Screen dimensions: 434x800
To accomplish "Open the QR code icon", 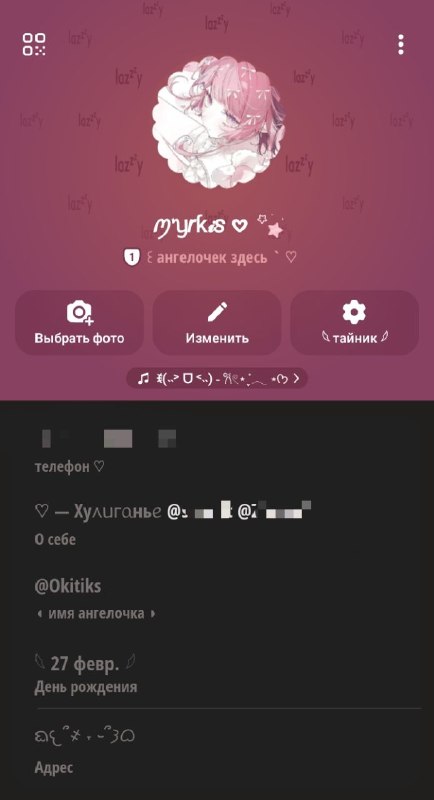I will coord(34,44).
